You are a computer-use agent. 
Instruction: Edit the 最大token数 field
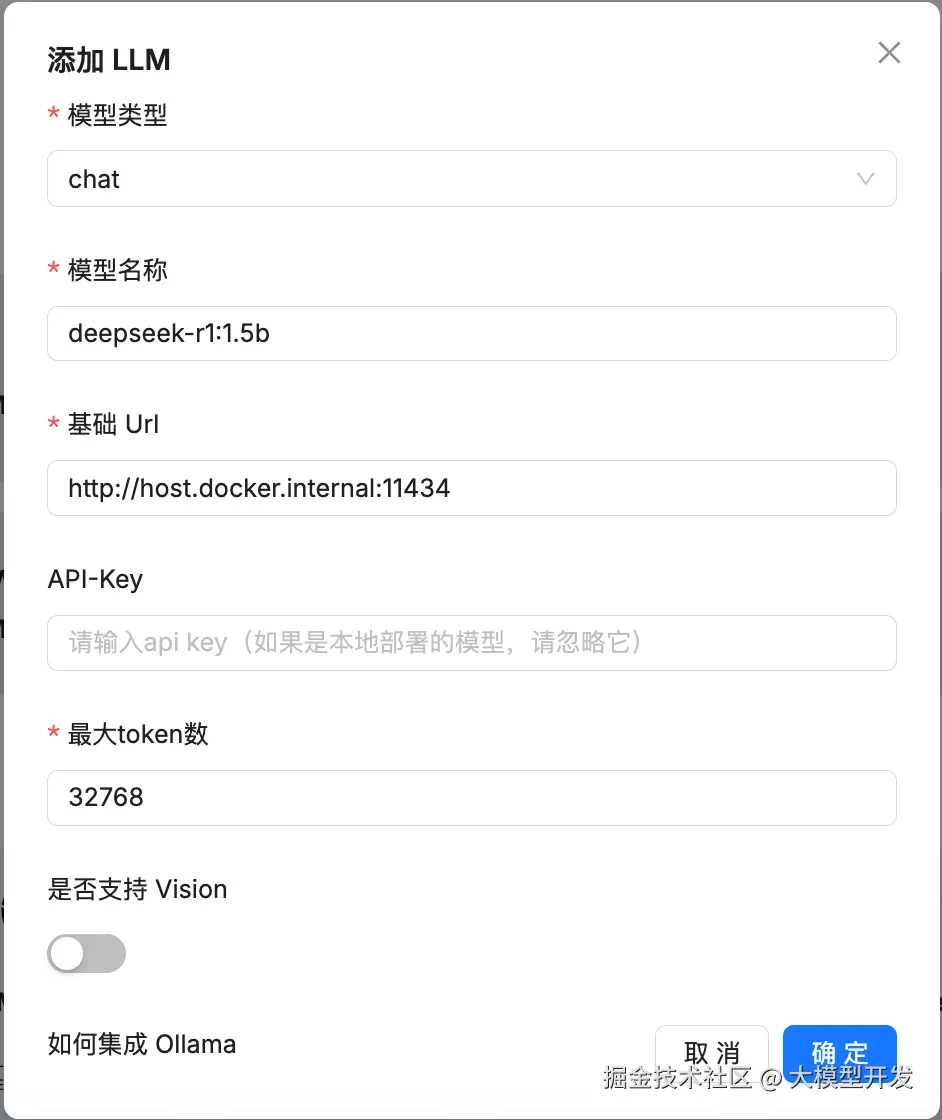pos(471,797)
